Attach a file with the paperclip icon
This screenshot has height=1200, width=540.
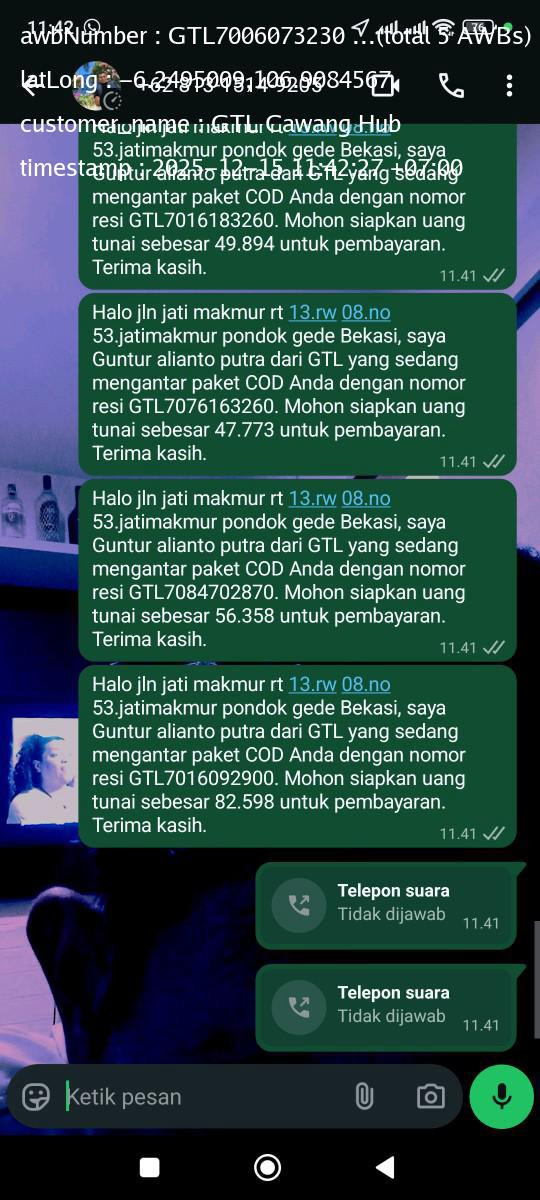coord(364,1097)
